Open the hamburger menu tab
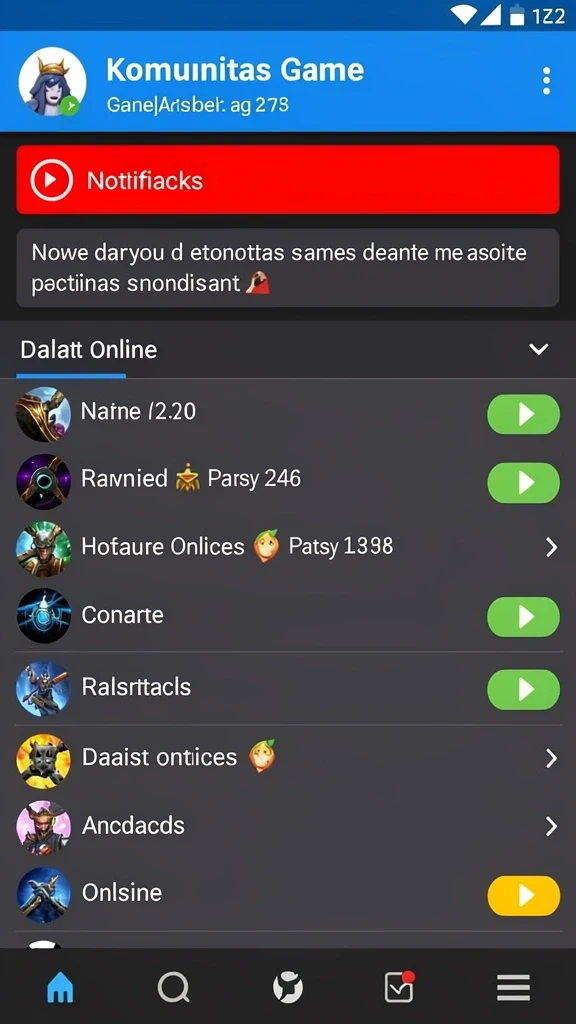 [x=513, y=987]
